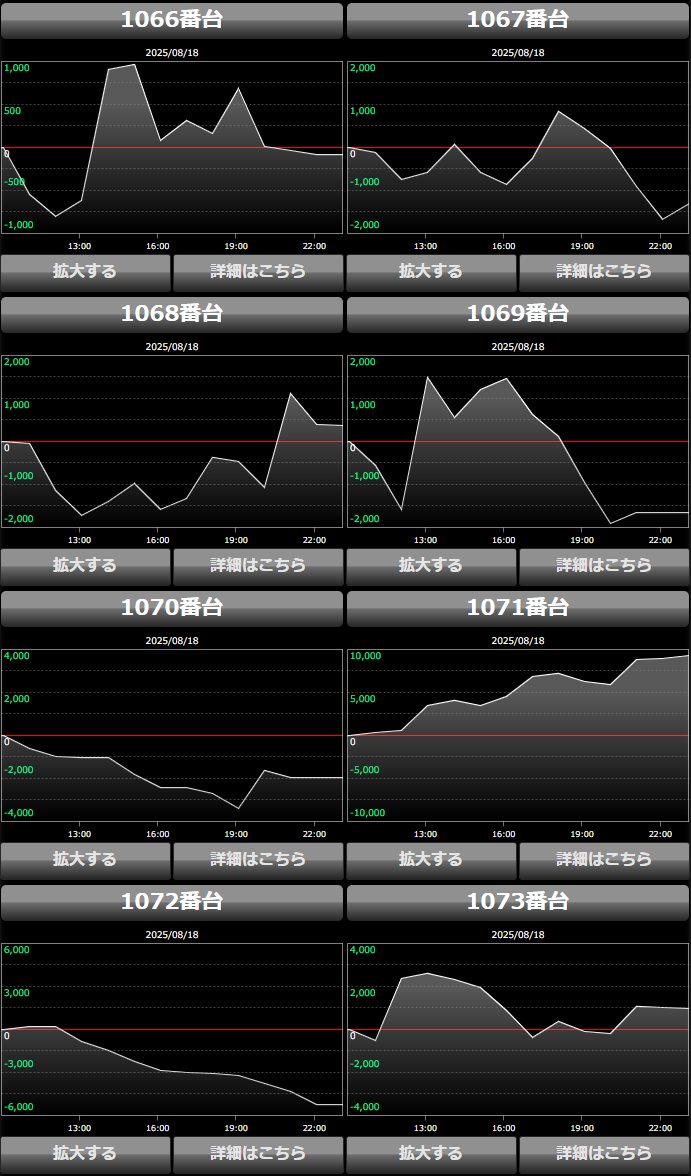
Task: Enlarge the graph of 1073番台
Action: [431, 1155]
